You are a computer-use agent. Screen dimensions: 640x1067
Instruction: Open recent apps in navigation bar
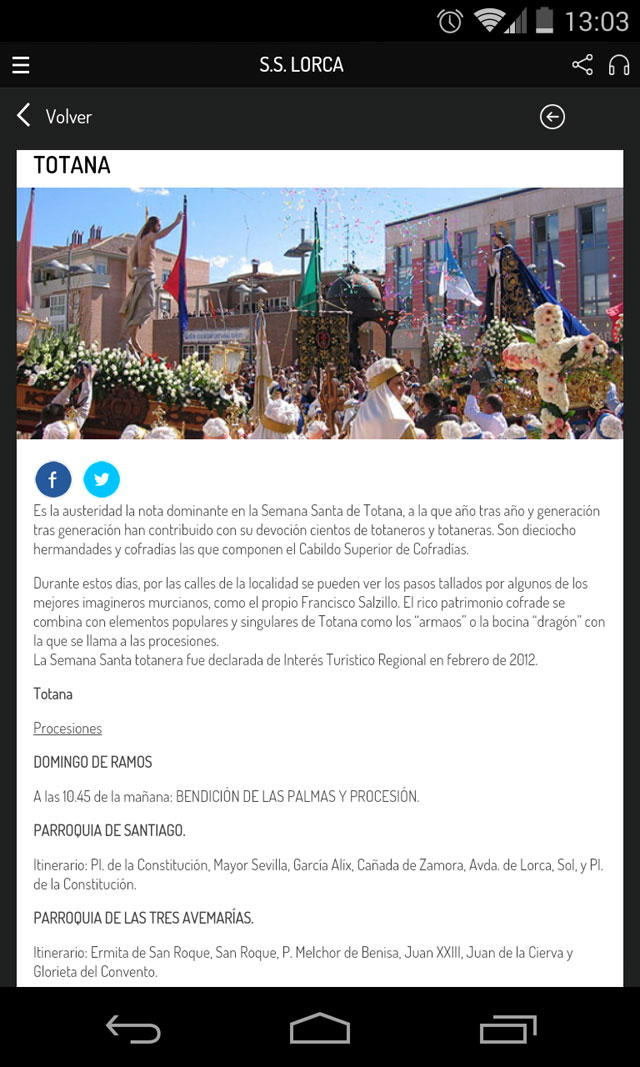pos(507,1028)
